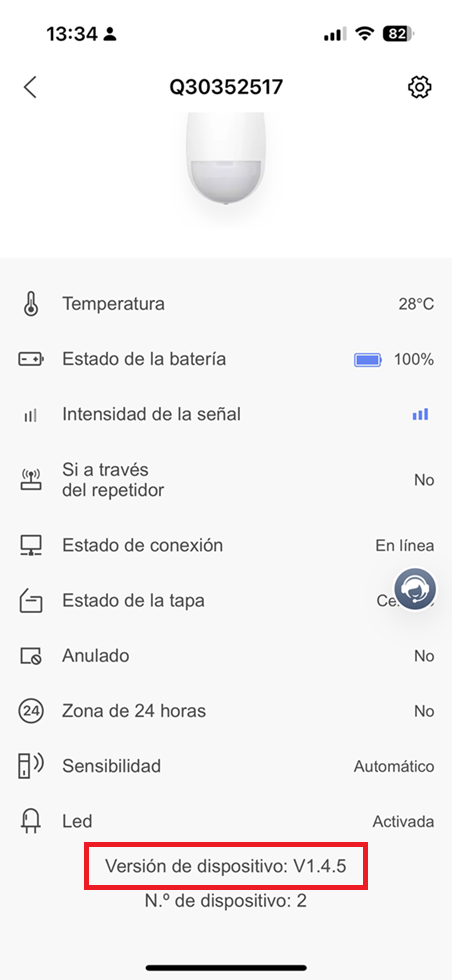This screenshot has height=980, width=452.
Task: Go back using the arrow icon
Action: click(x=30, y=88)
